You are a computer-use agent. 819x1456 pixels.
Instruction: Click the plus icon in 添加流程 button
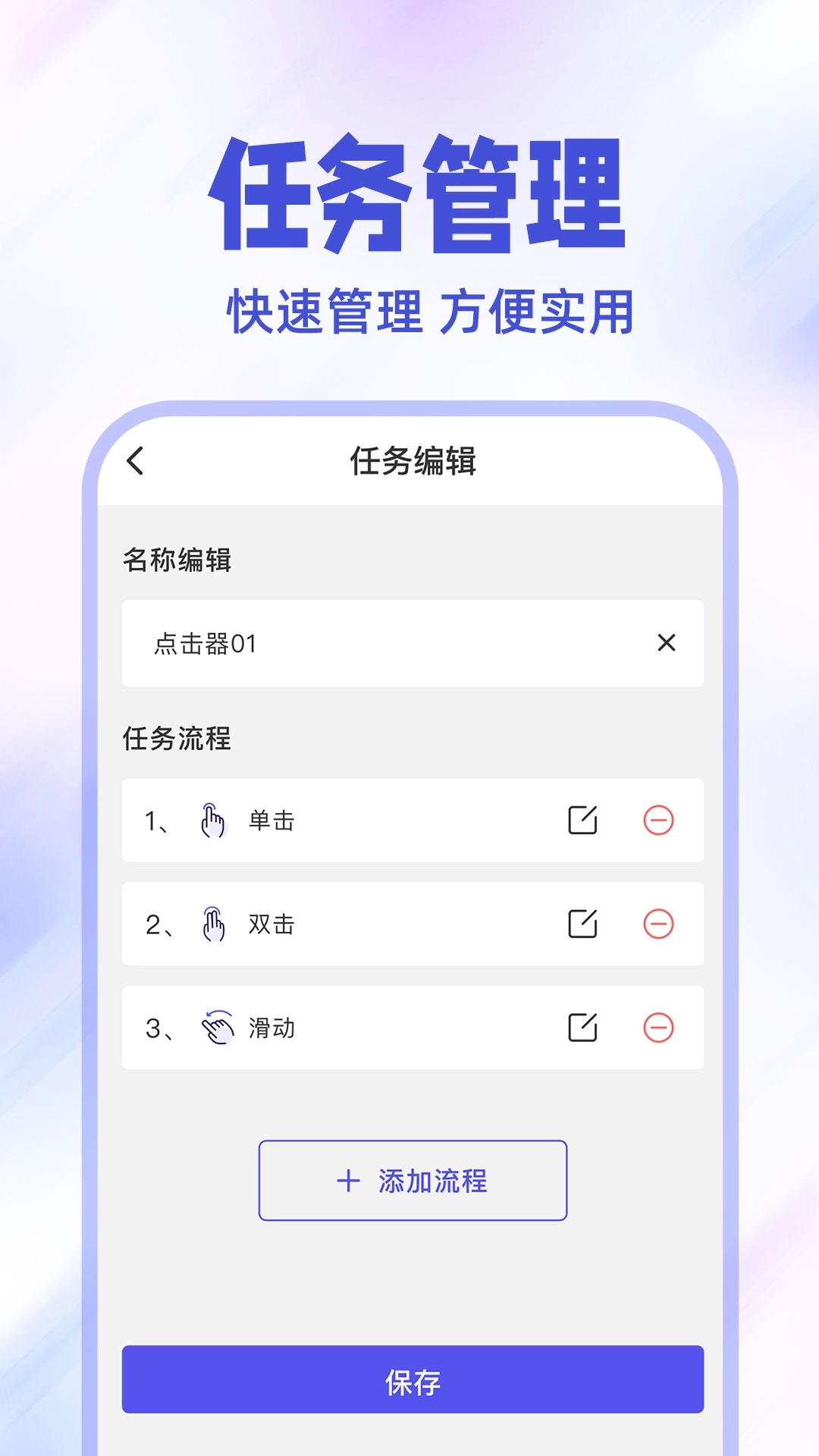pyautogui.click(x=347, y=1180)
